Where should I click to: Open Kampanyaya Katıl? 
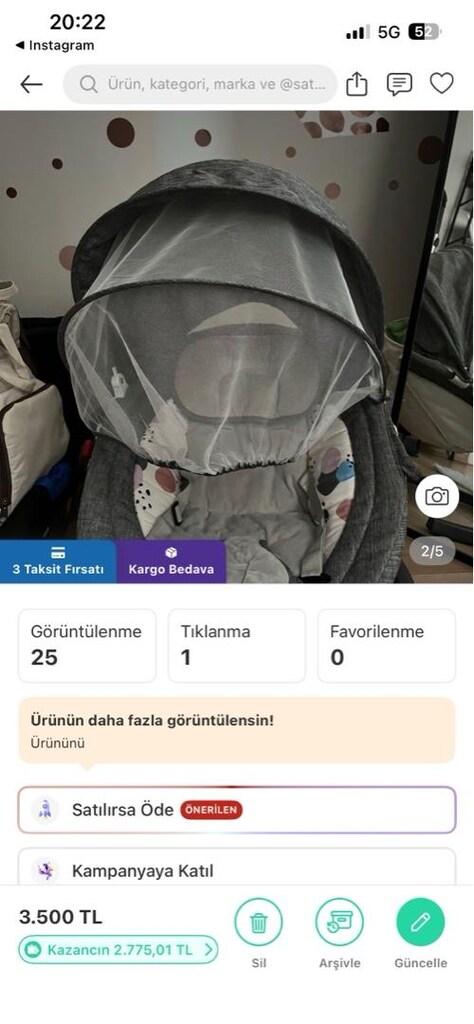click(236, 869)
